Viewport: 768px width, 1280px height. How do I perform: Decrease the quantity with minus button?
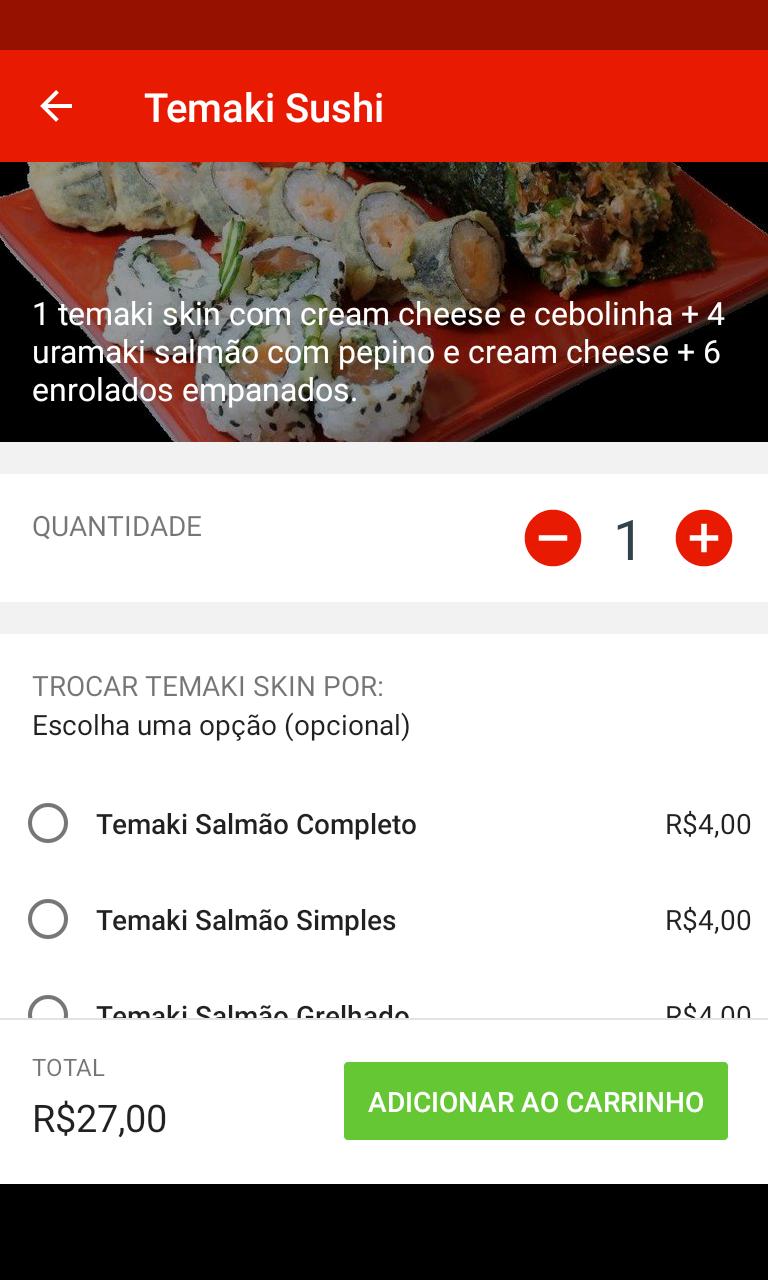[553, 538]
